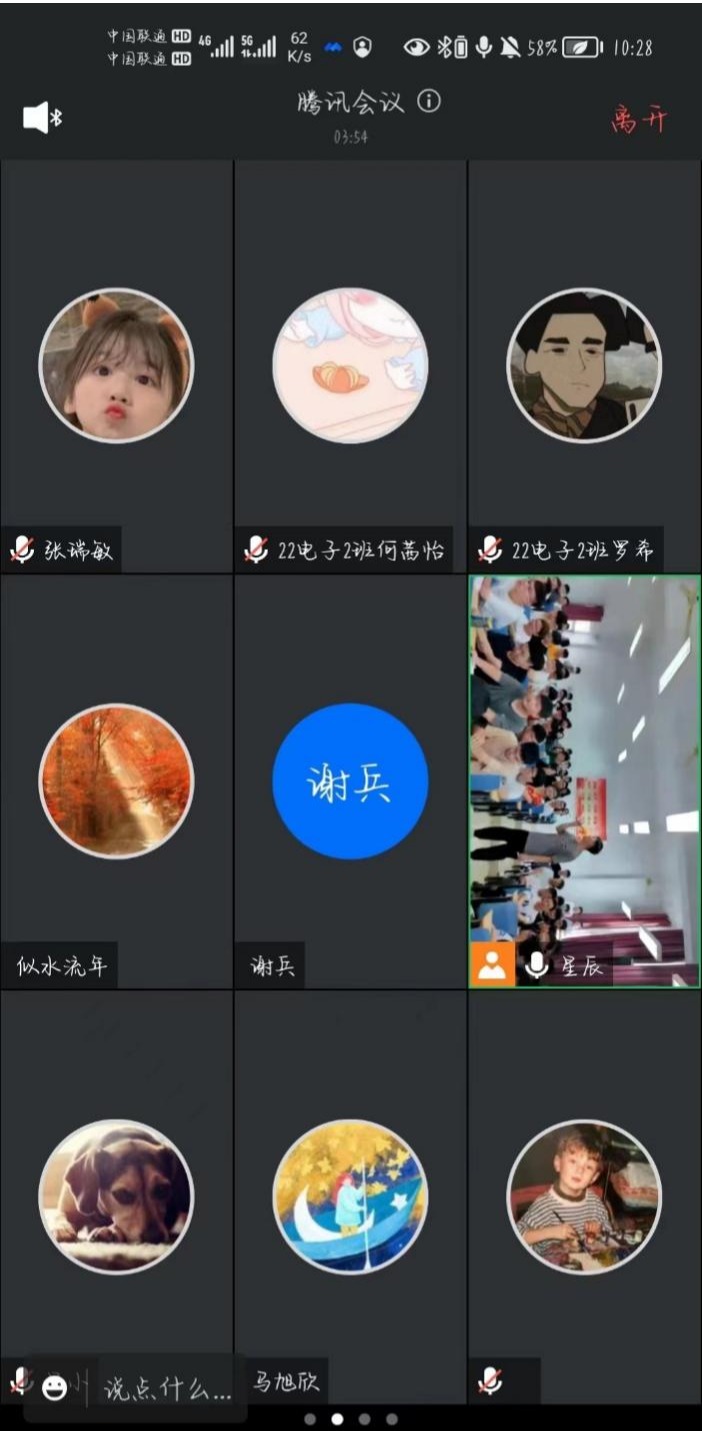702x1431 pixels.
Task: Select participant tile 22电子2班罗希
Action: [584, 366]
